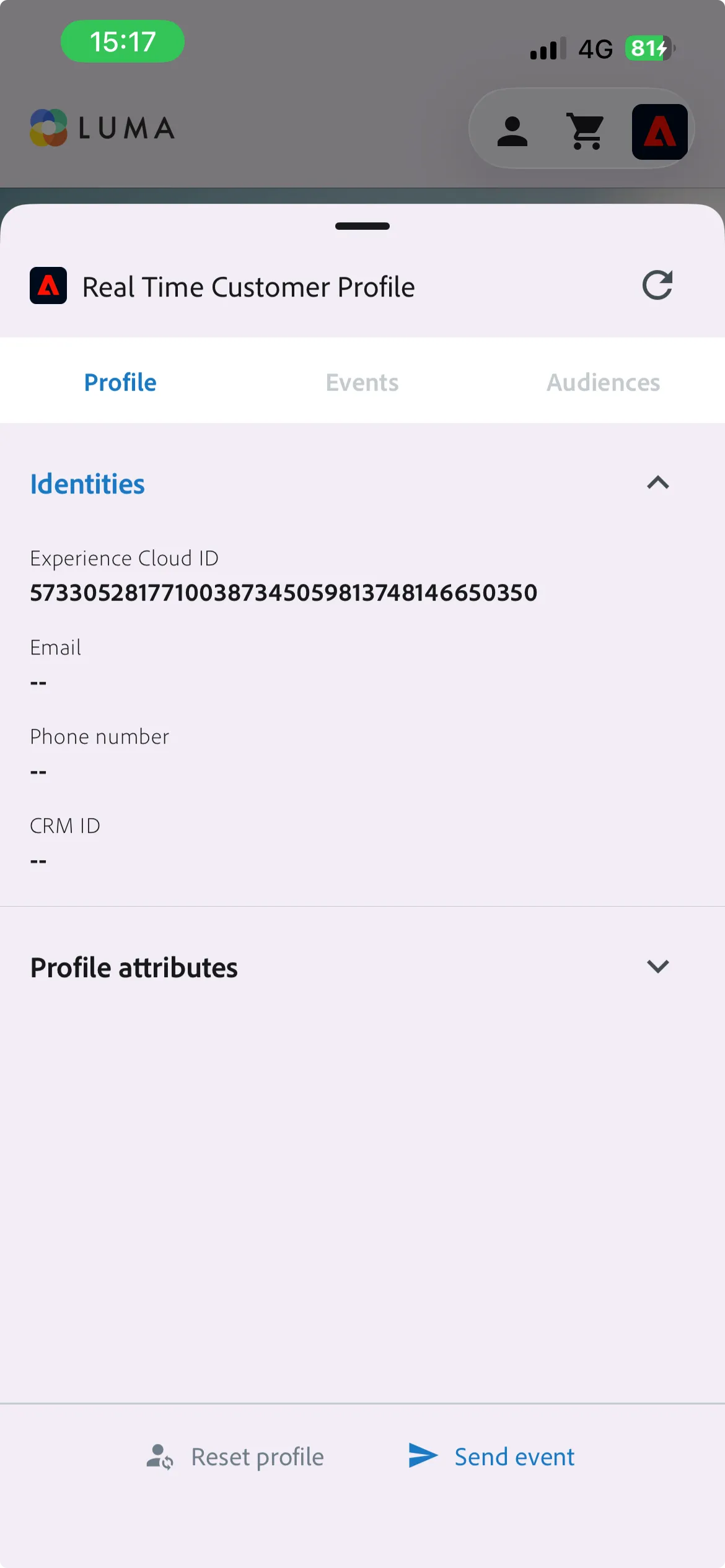Image resolution: width=725 pixels, height=1568 pixels.
Task: Tap Send event
Action: (x=491, y=1457)
